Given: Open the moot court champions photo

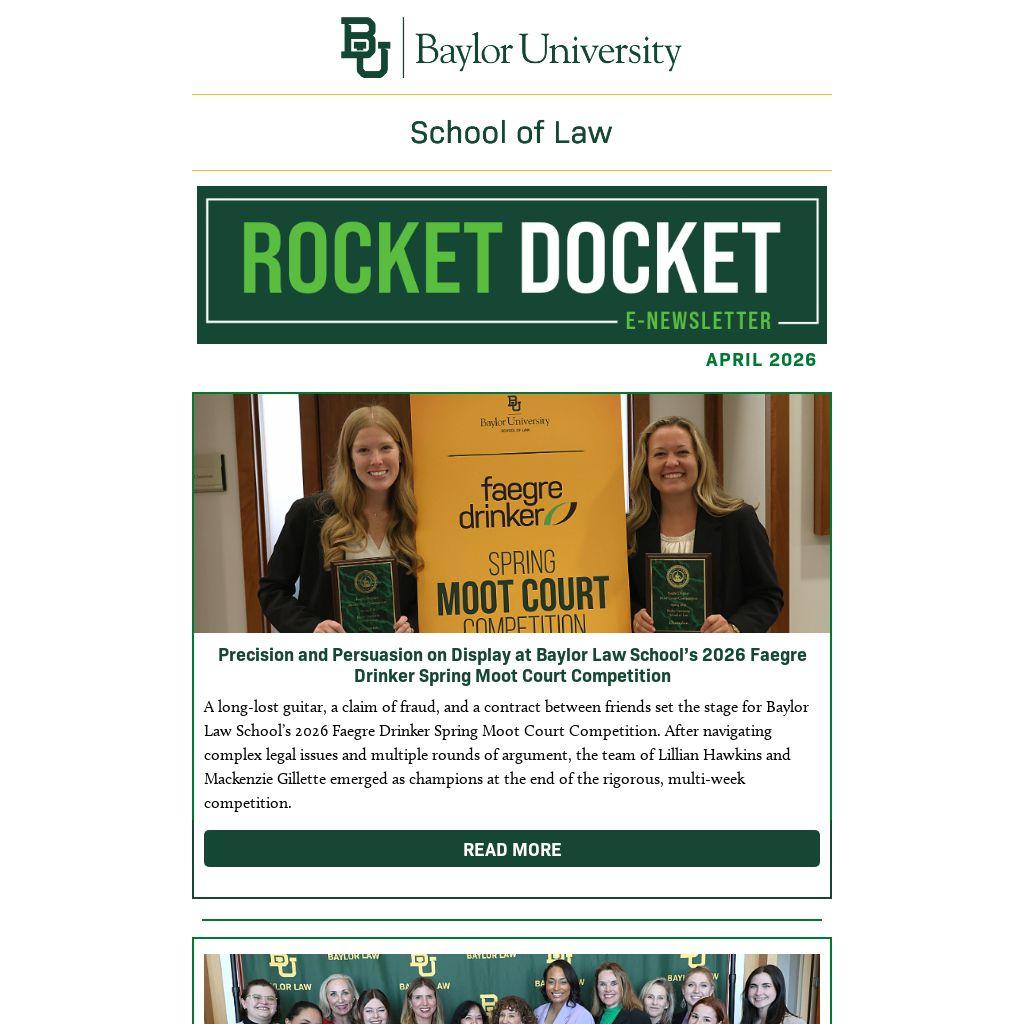Looking at the screenshot, I should 511,513.
